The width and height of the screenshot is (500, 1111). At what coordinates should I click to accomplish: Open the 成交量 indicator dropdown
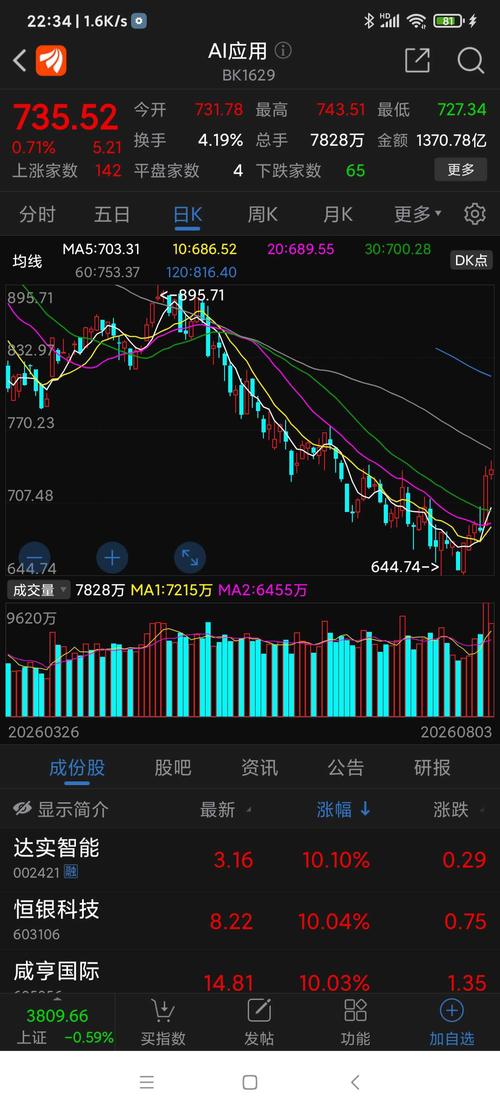point(38,590)
